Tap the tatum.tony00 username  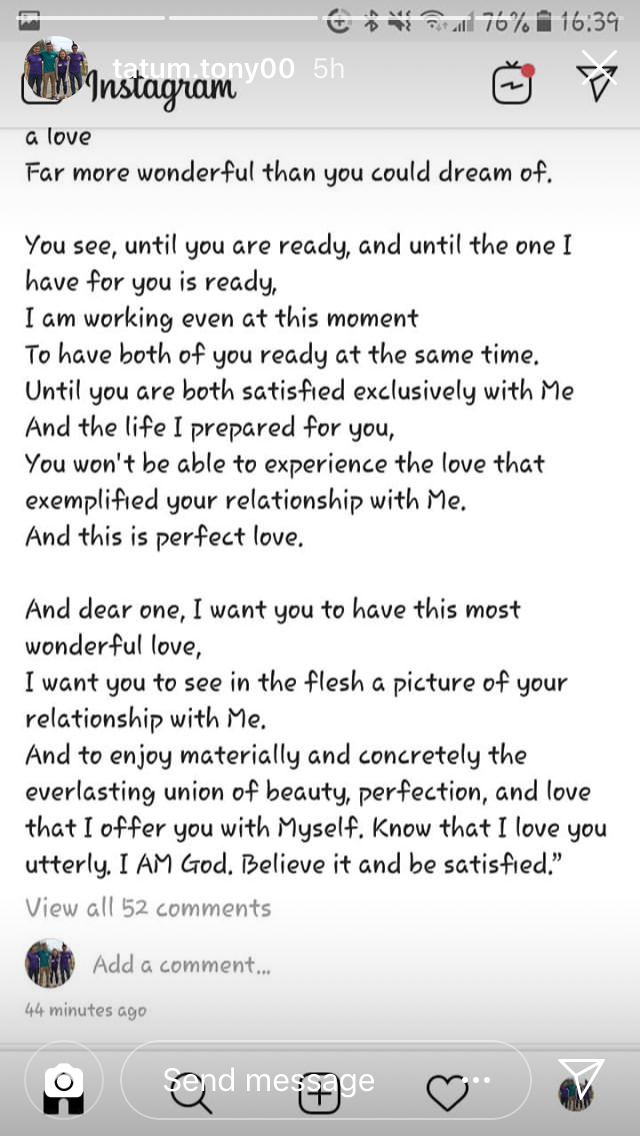(x=203, y=68)
